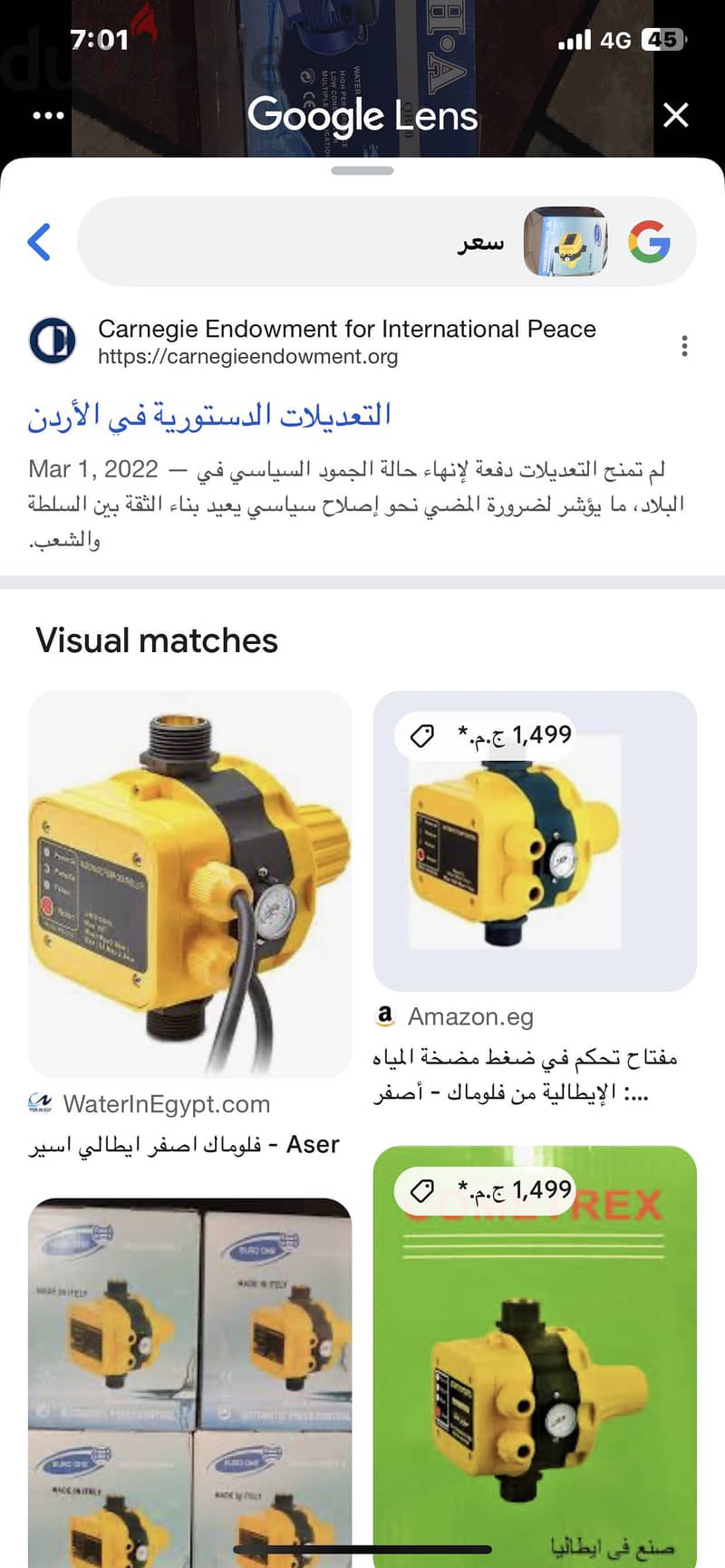
Task: Open Carnegie Endowment result options menu
Action: point(684,345)
